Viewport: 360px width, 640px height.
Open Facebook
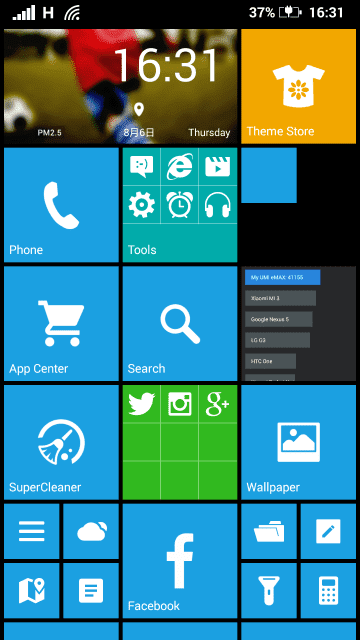click(x=180, y=561)
